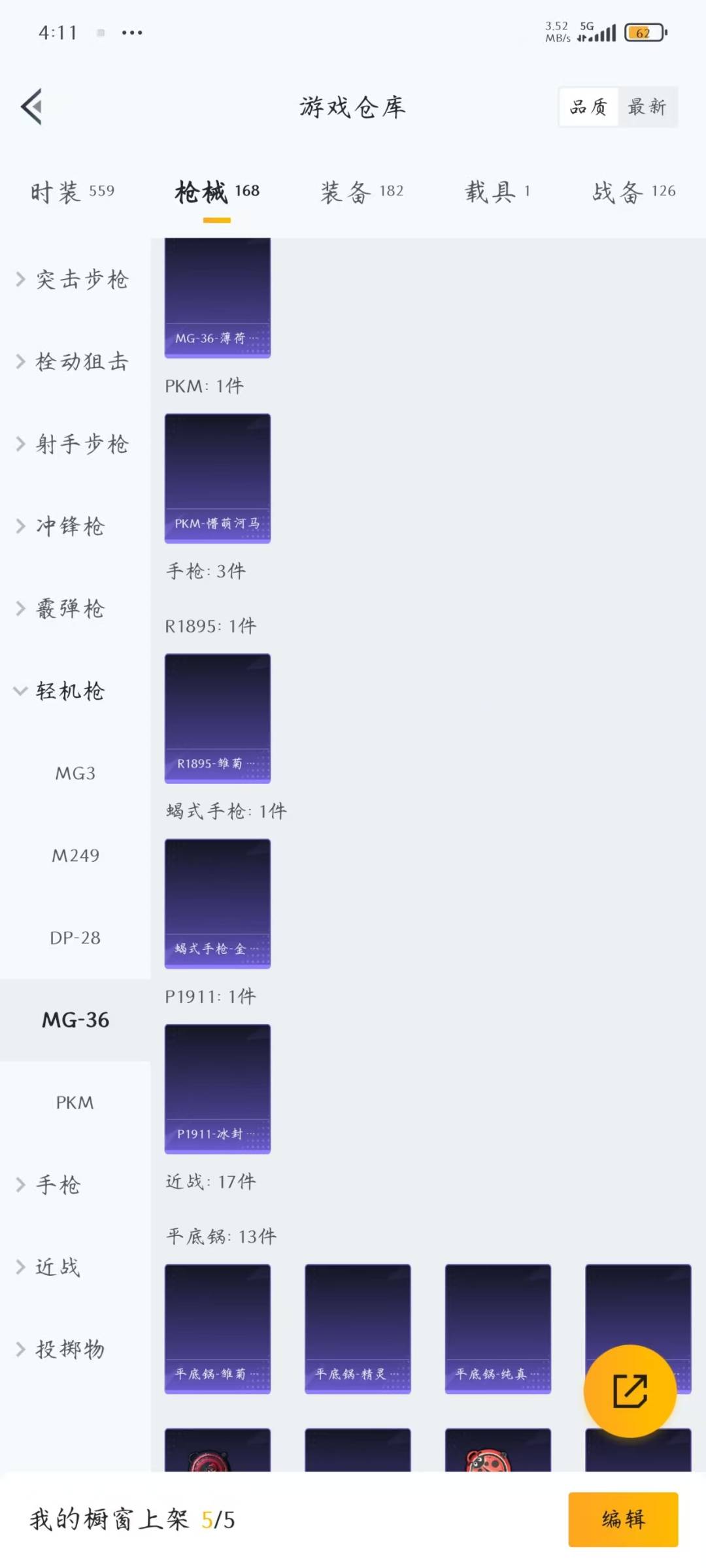Open the share/export floating button
The width and height of the screenshot is (706, 1568).
point(630,1392)
